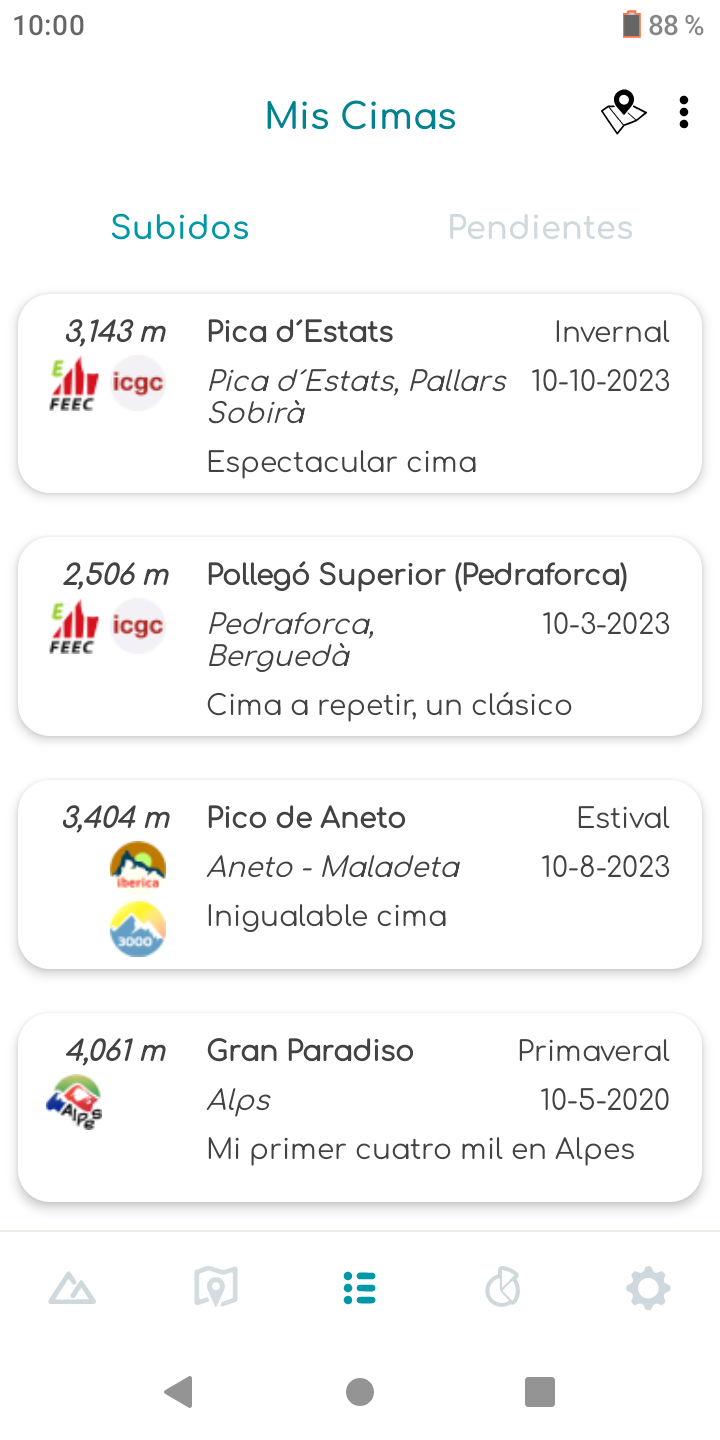This screenshot has height=1440, width=720.
Task: Select the Subidos tab
Action: pos(180,228)
